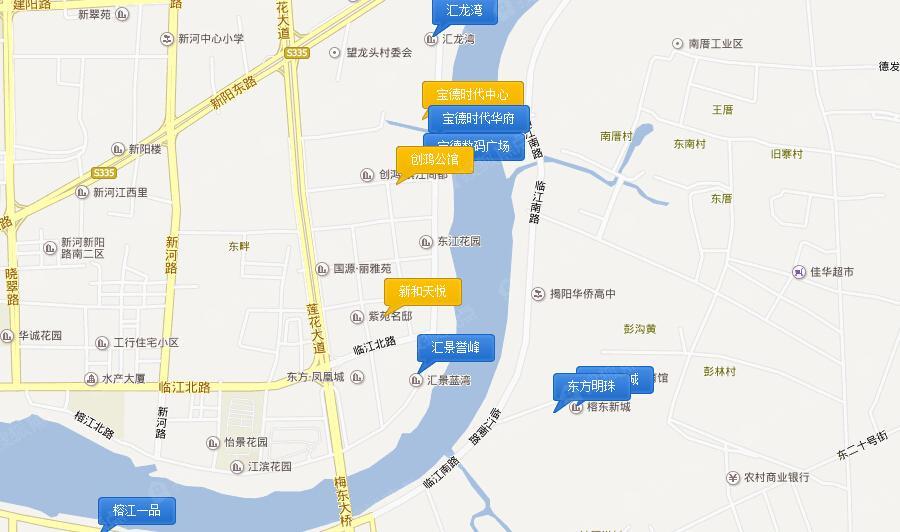The height and width of the screenshot is (532, 900).
Task: Tap the 宝德时代华府 map marker
Action: pos(478,119)
